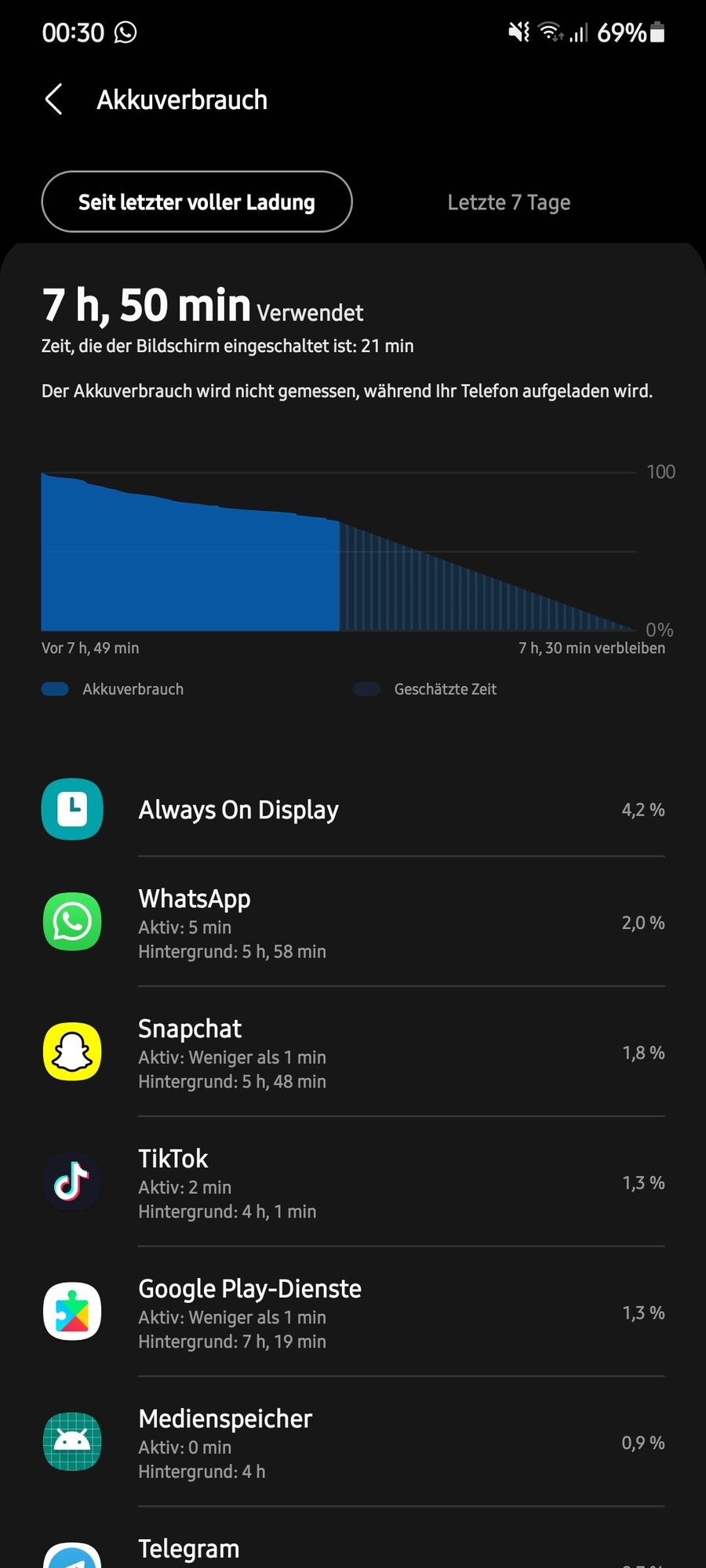
Task: Open Medienspeicher battery usage row
Action: pos(353,1443)
